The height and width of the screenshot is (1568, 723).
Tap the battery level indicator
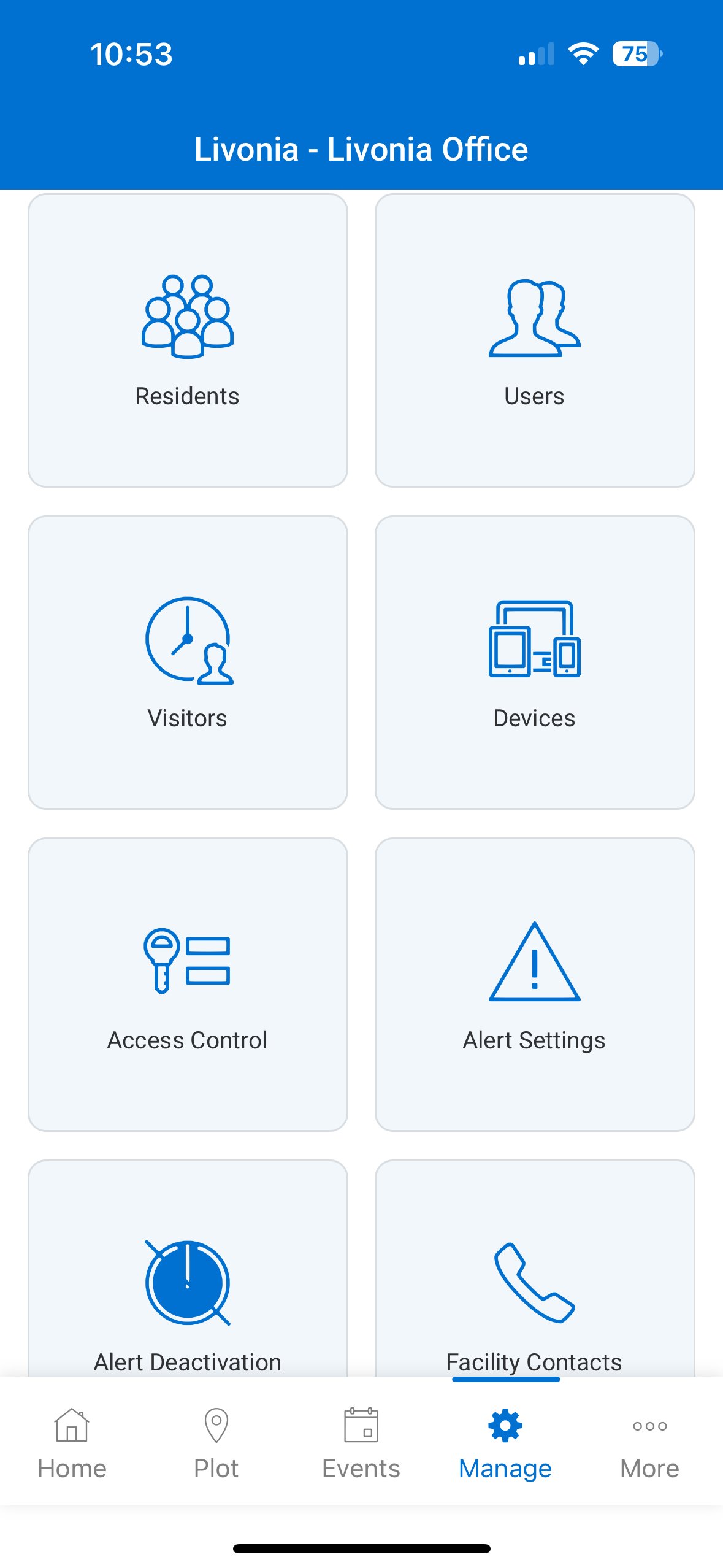click(x=635, y=55)
